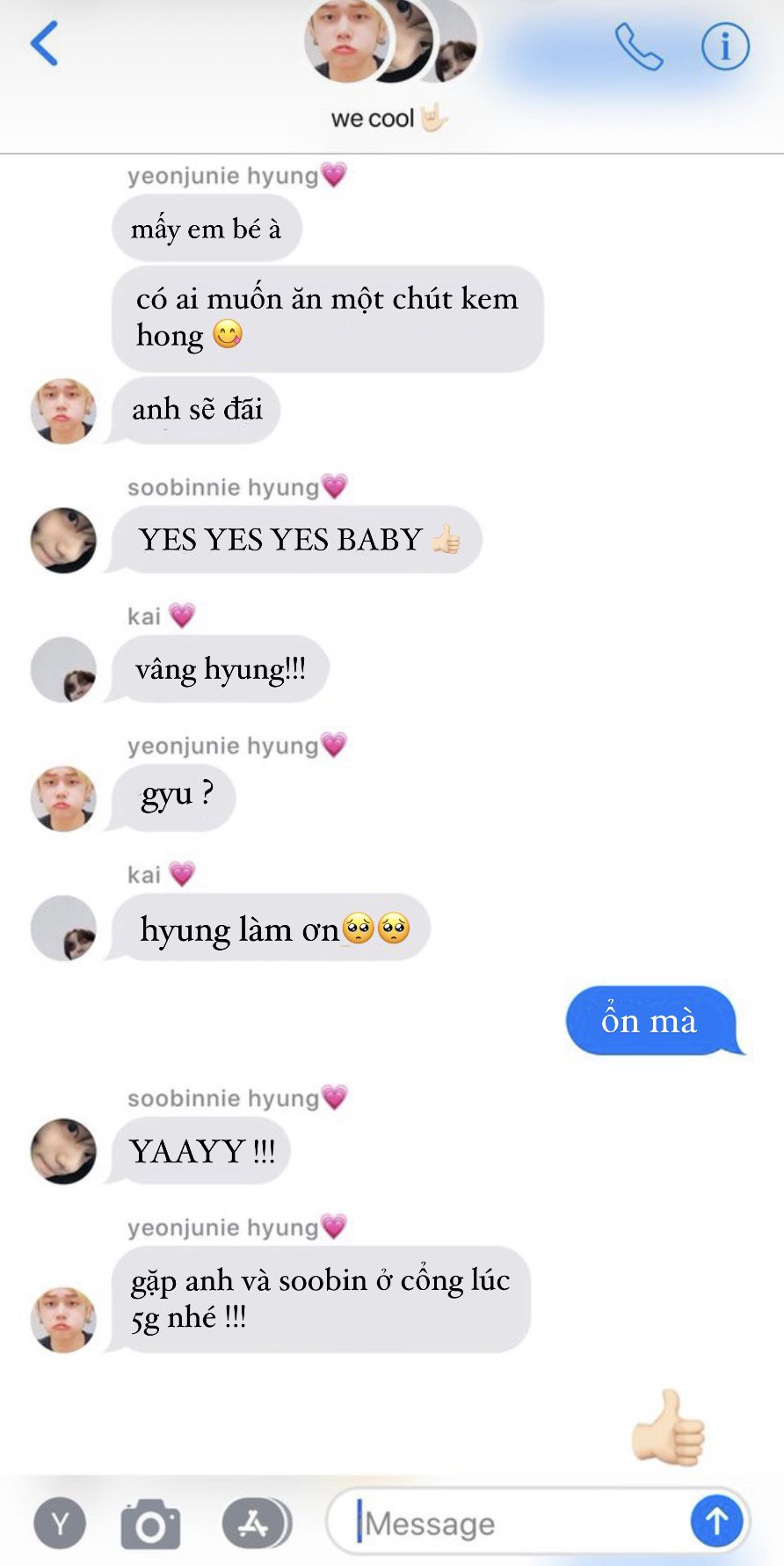Start a voice call with the group
784x1566 pixels.
pos(638,46)
